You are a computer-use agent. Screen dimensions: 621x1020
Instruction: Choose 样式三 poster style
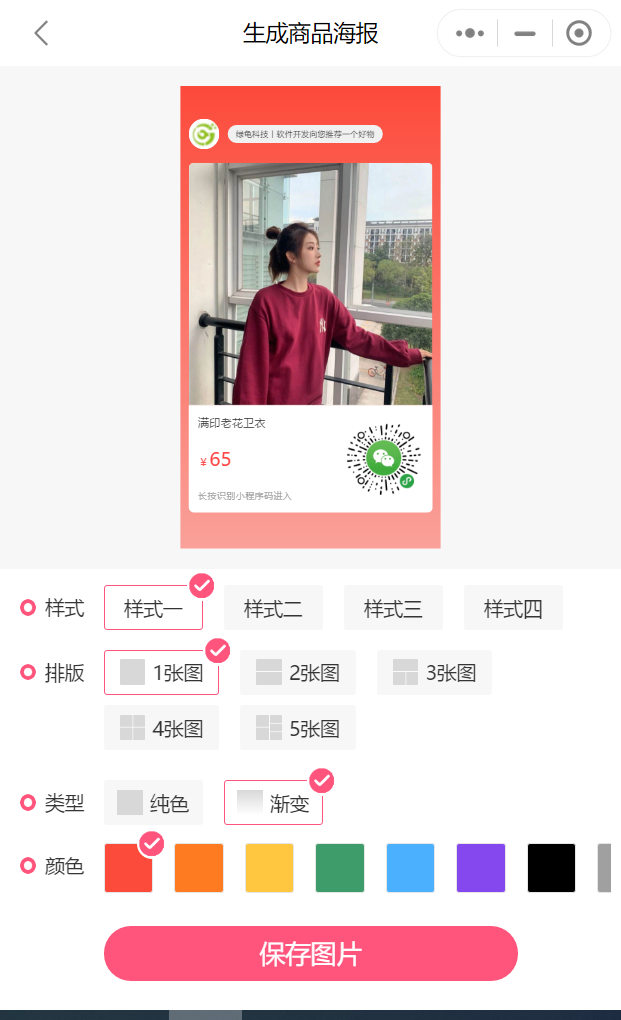point(393,608)
